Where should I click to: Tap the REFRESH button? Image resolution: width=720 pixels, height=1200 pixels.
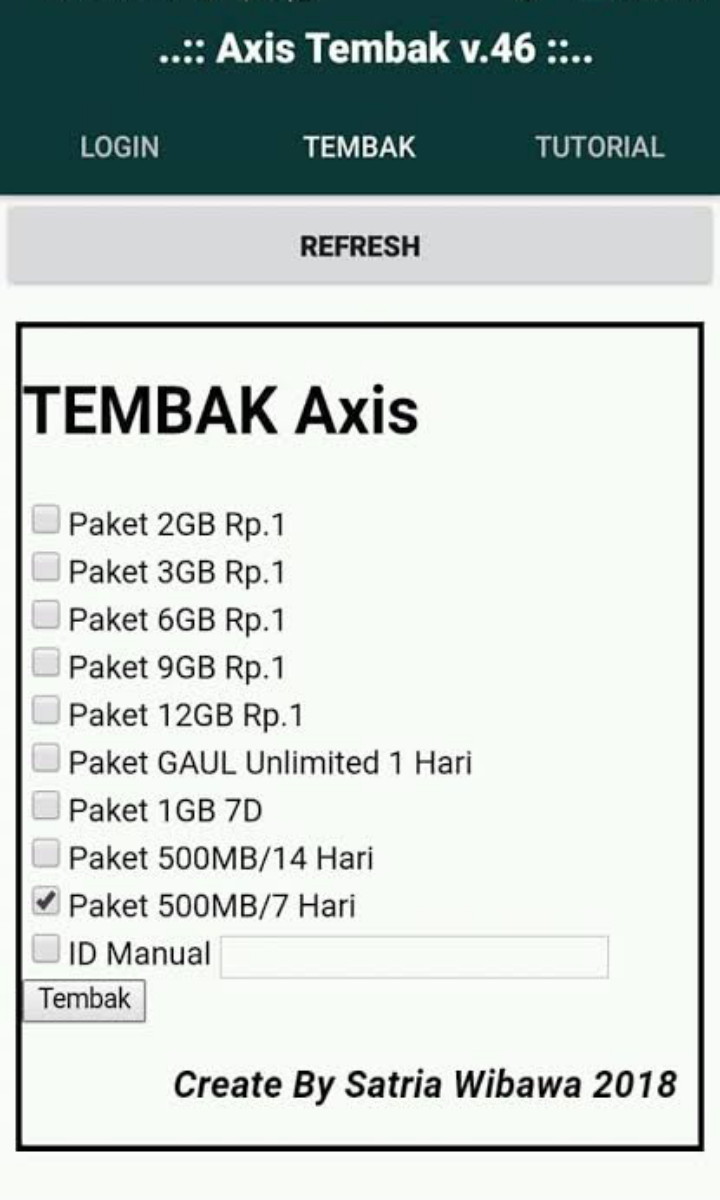click(x=359, y=246)
